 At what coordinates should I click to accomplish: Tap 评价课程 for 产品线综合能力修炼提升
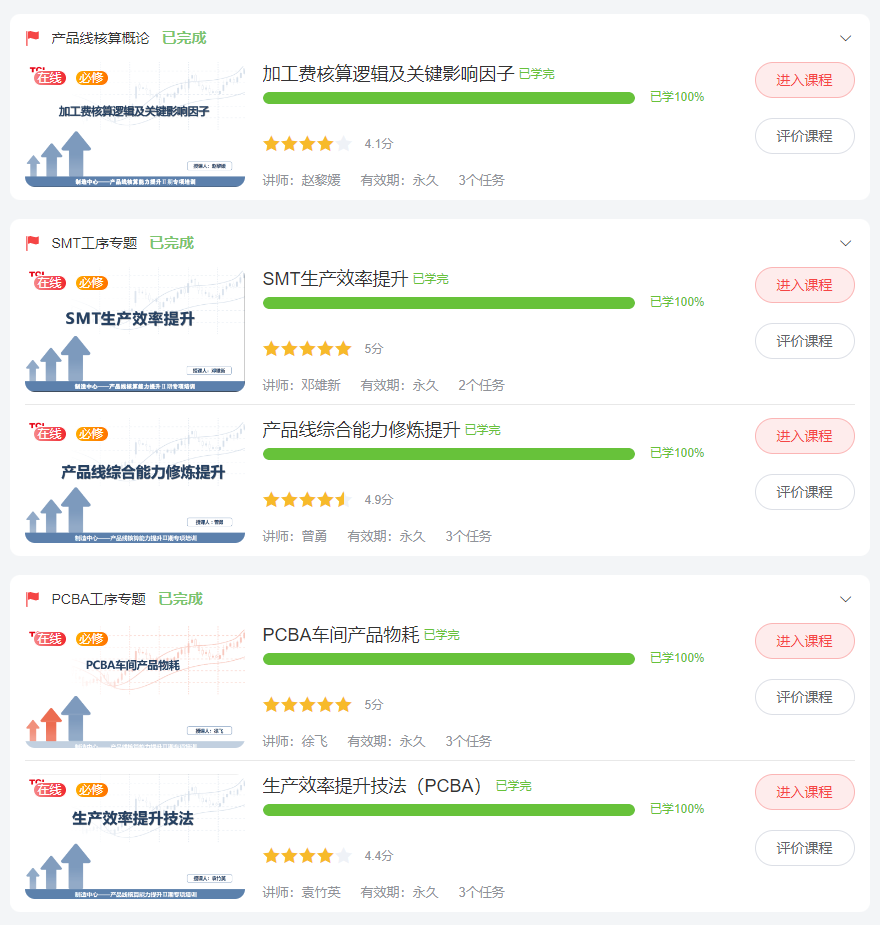(x=804, y=492)
